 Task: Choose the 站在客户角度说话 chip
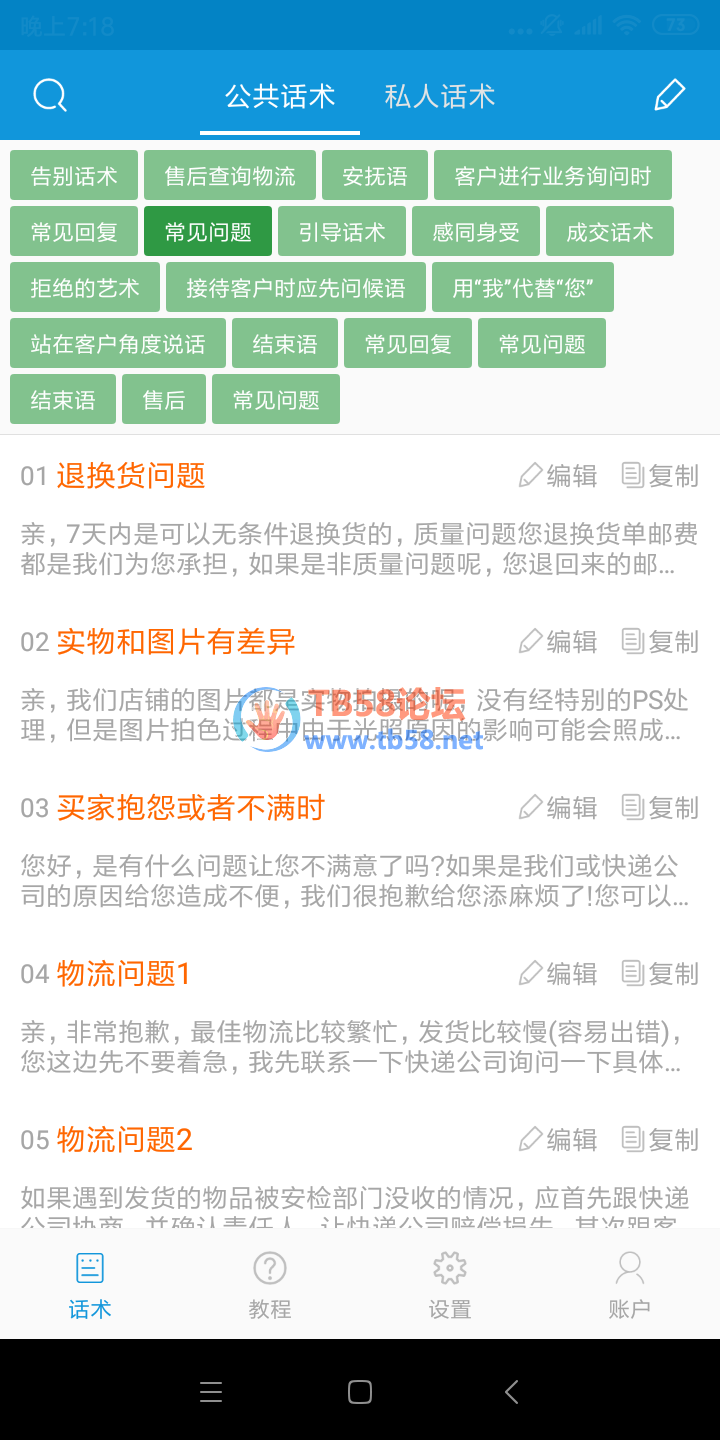click(x=118, y=344)
